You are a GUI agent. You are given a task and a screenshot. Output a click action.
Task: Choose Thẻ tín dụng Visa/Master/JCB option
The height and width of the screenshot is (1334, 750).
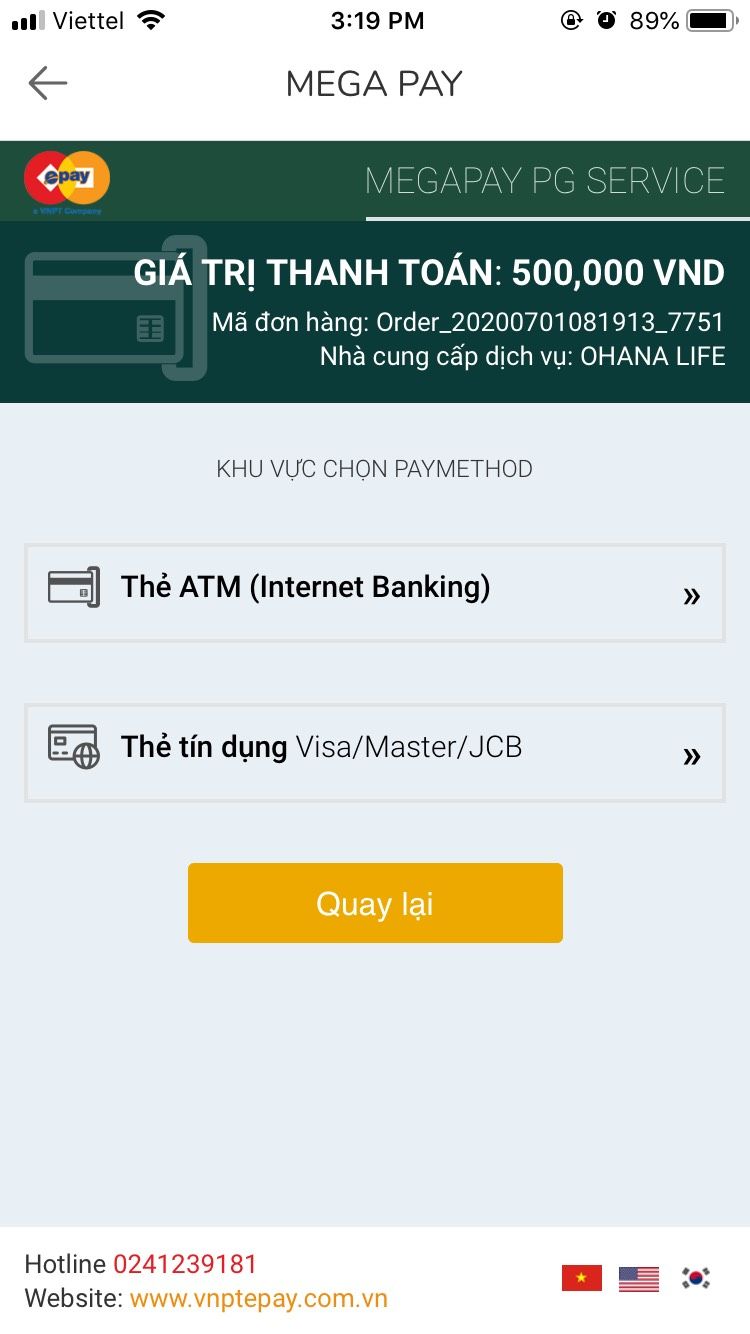pyautogui.click(x=374, y=752)
